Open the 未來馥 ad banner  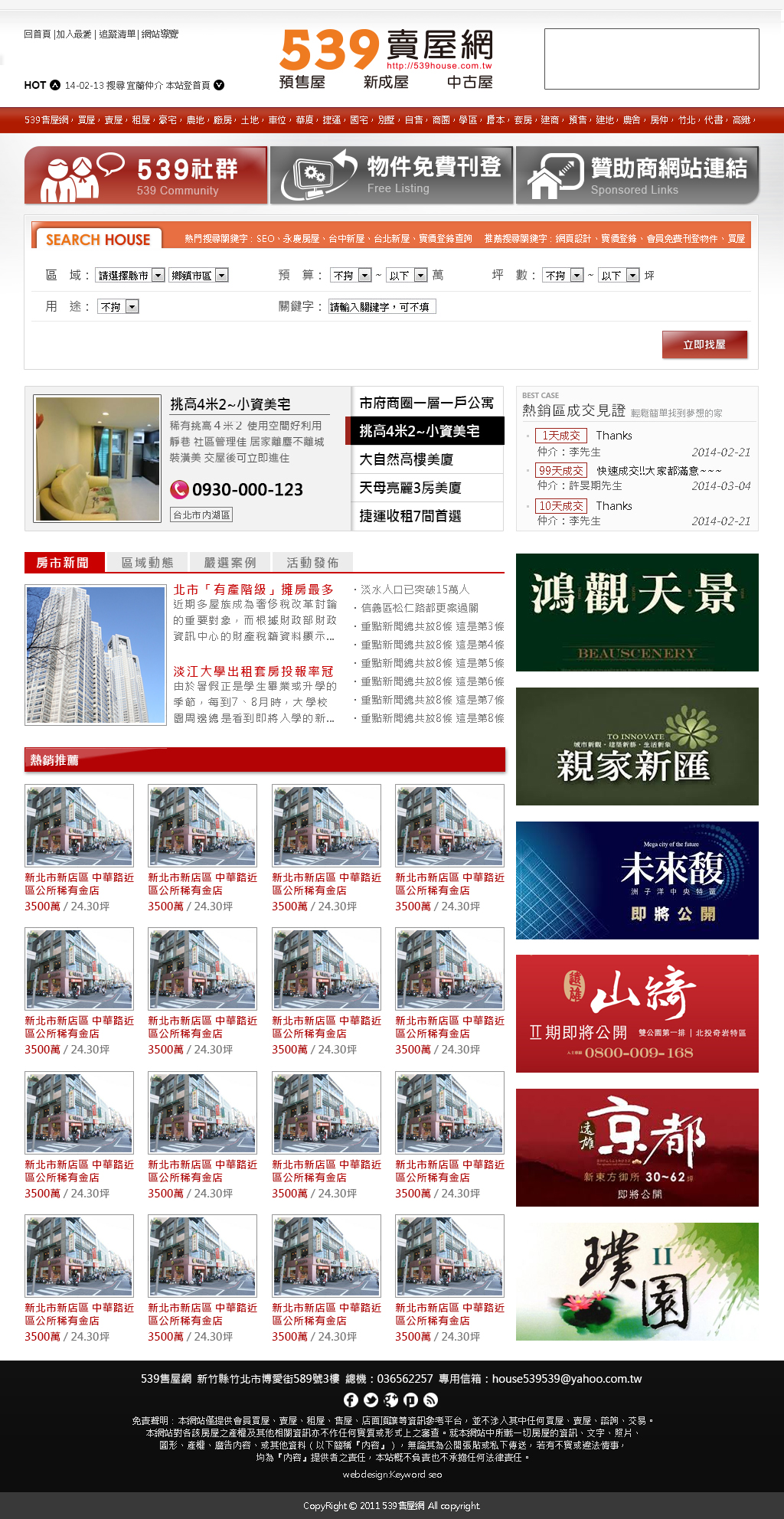click(637, 880)
